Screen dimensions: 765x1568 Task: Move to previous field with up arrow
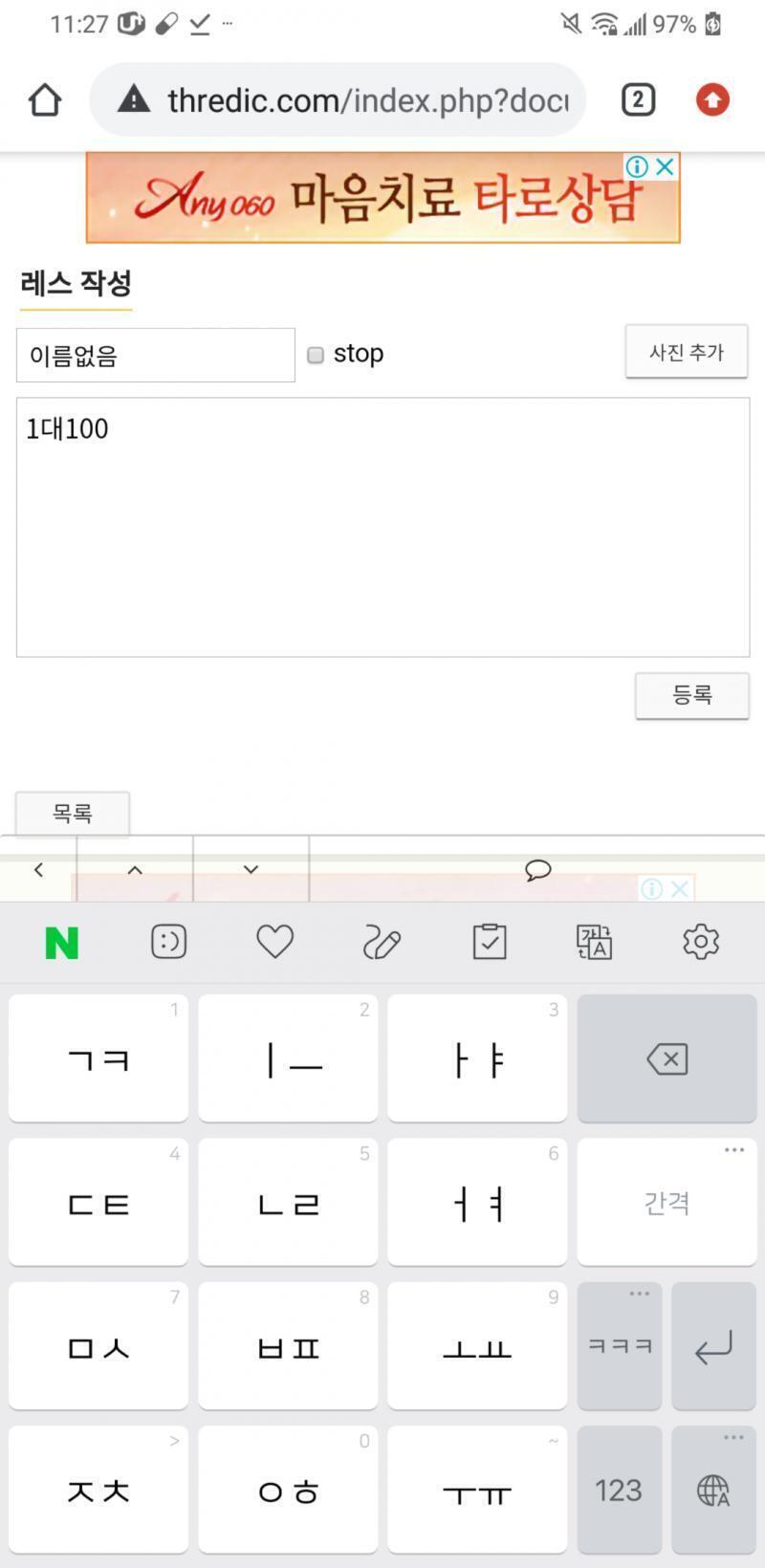(x=135, y=869)
